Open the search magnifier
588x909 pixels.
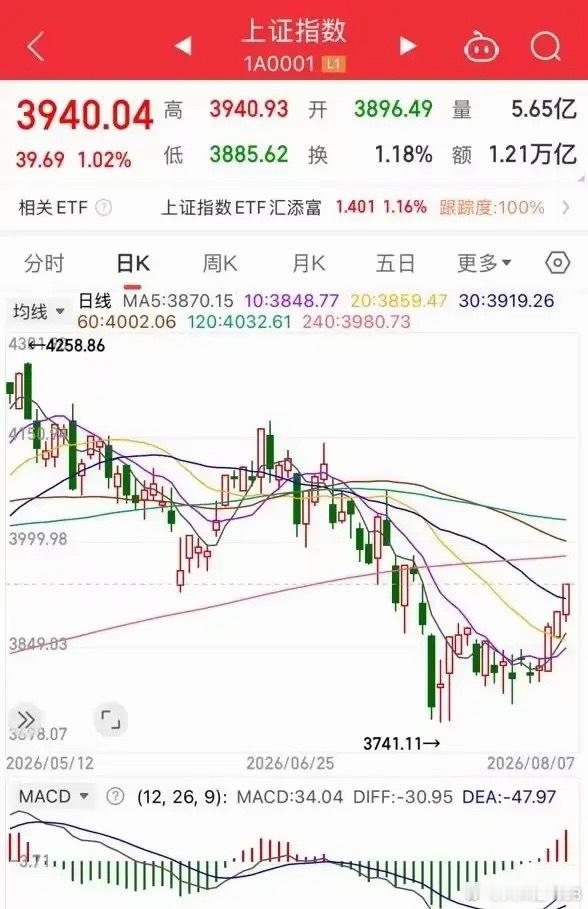click(x=546, y=46)
